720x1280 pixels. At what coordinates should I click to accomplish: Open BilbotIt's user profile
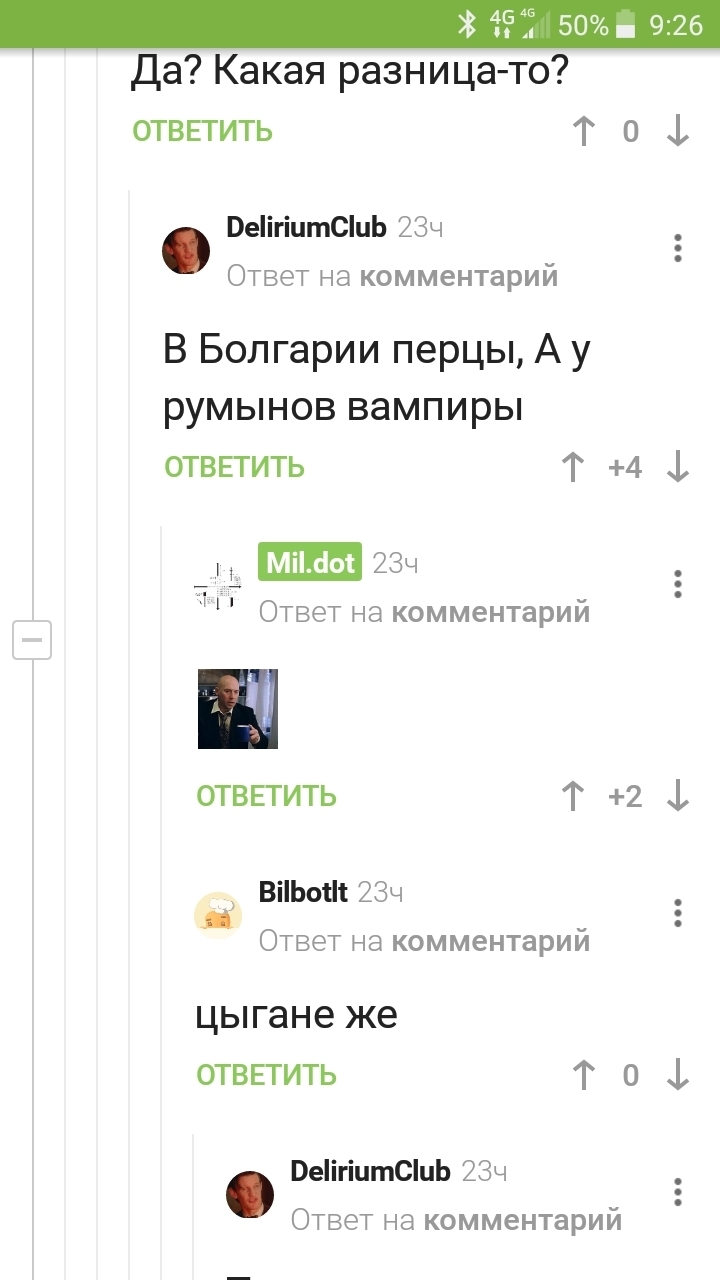[302, 892]
